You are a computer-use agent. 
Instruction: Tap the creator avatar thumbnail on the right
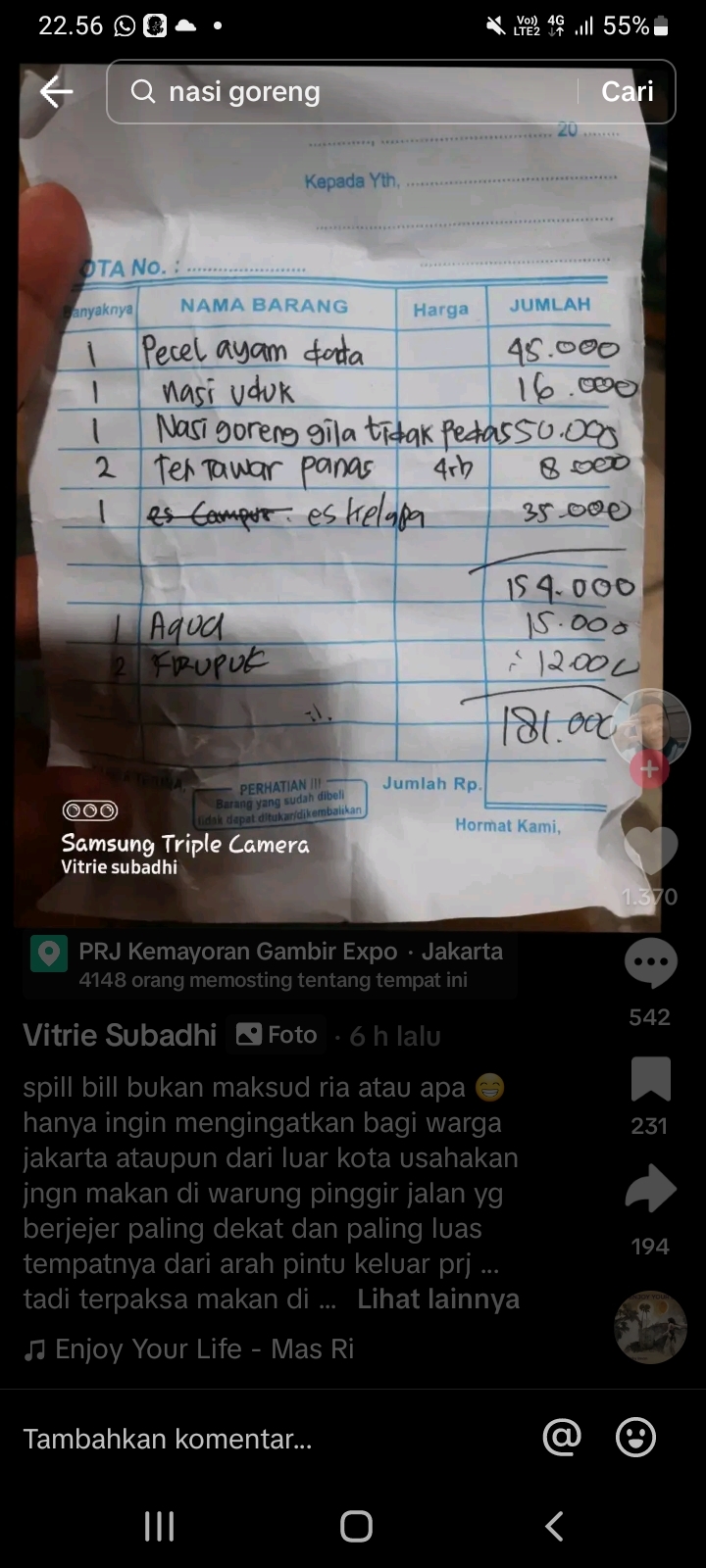click(649, 728)
